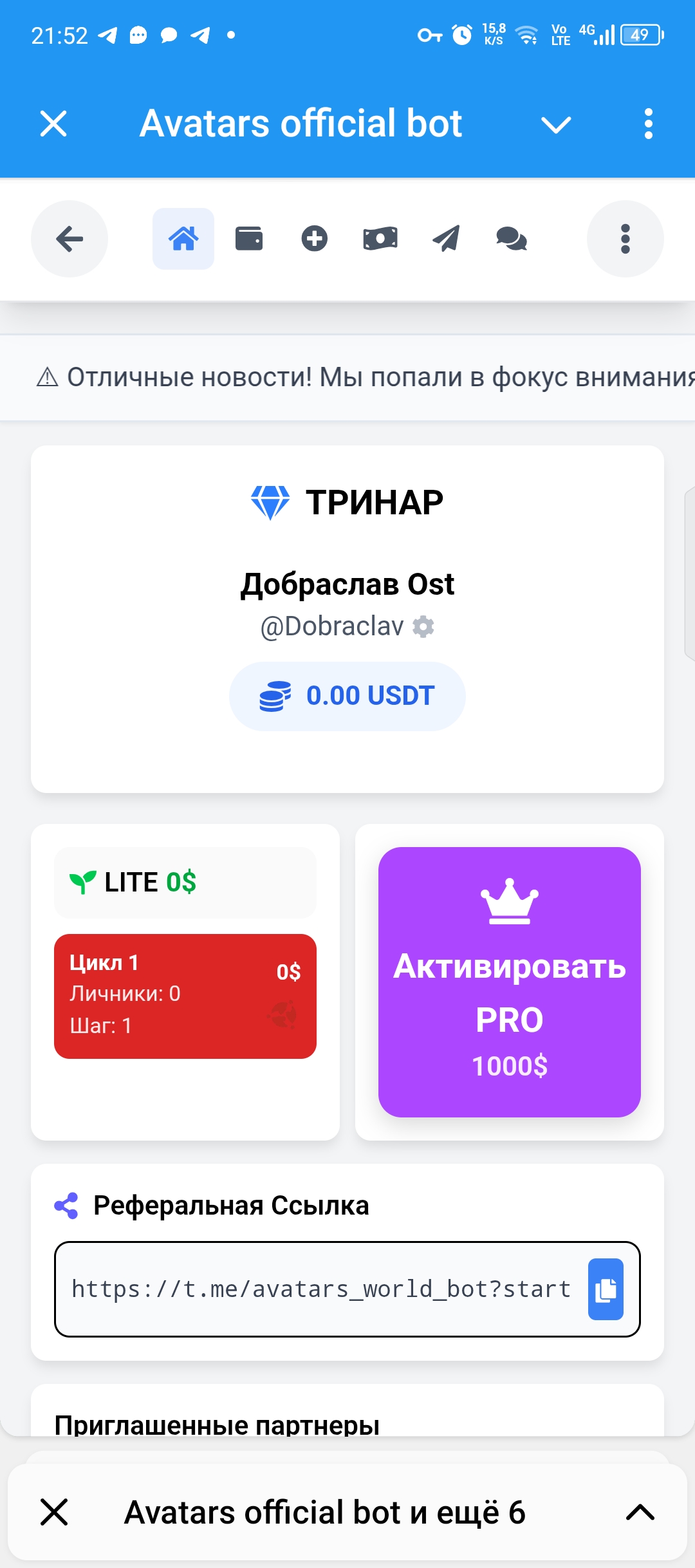The height and width of the screenshot is (1568, 695).
Task: Open the wallet tab
Action: tap(249, 239)
